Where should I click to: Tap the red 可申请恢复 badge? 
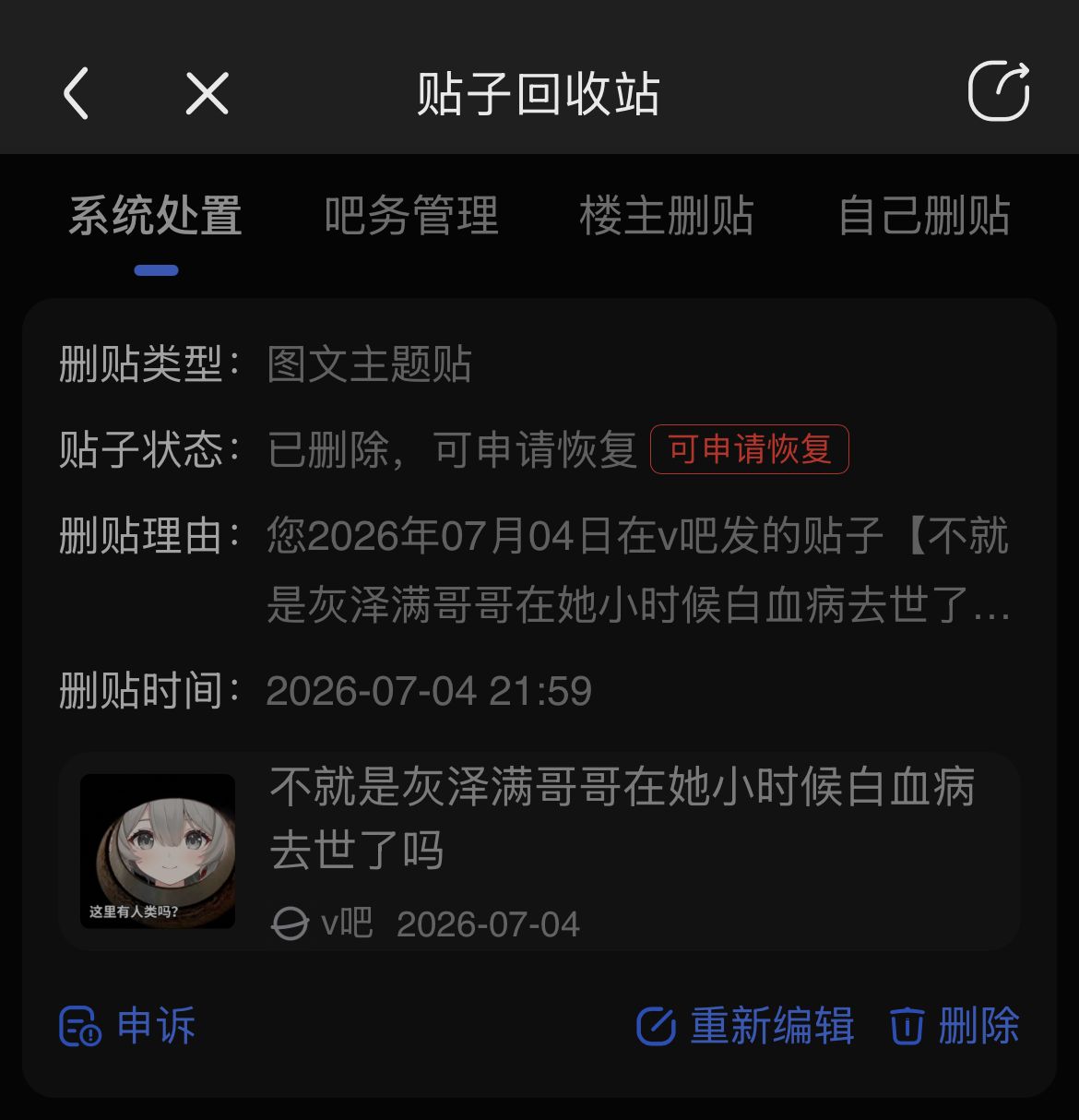point(750,449)
